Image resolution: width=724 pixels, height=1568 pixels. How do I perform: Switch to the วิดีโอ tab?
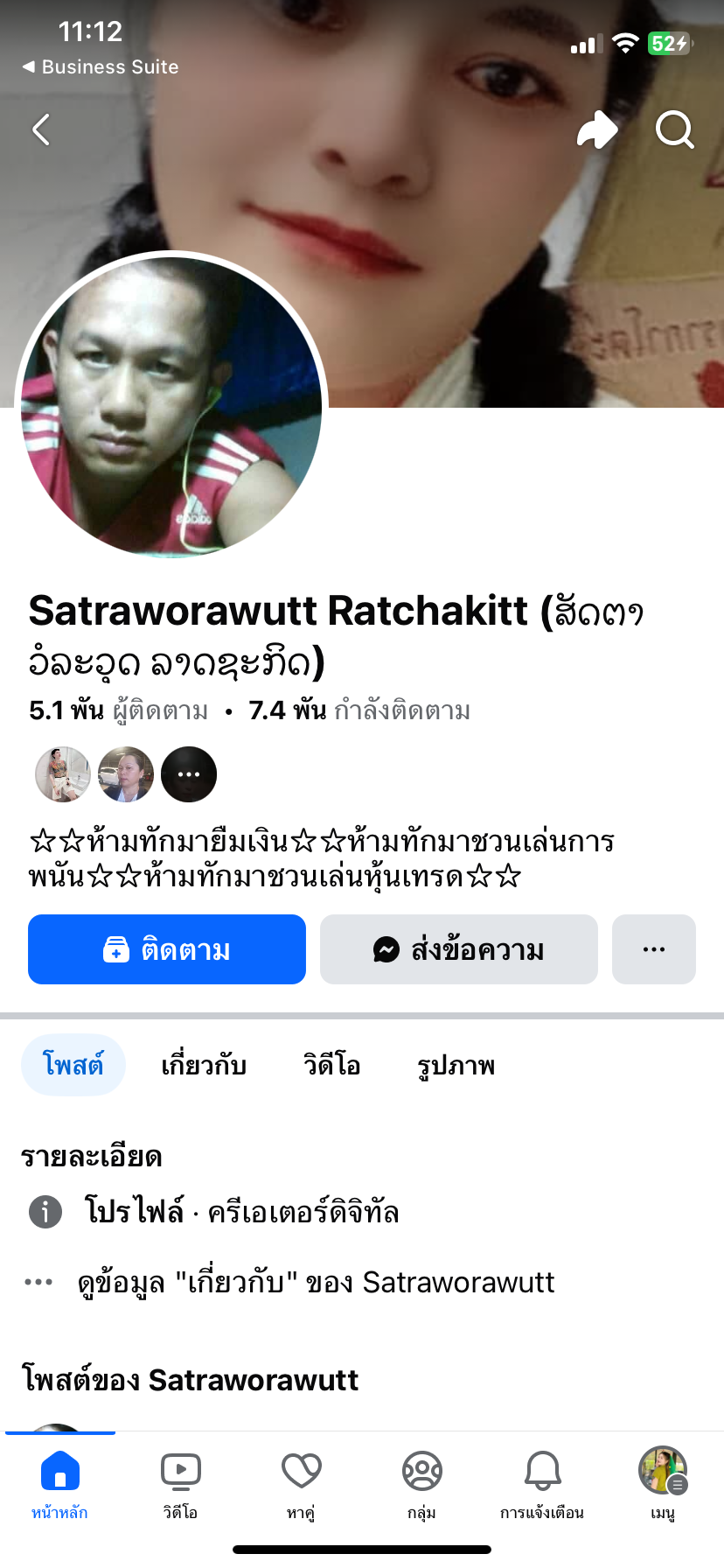click(332, 1065)
